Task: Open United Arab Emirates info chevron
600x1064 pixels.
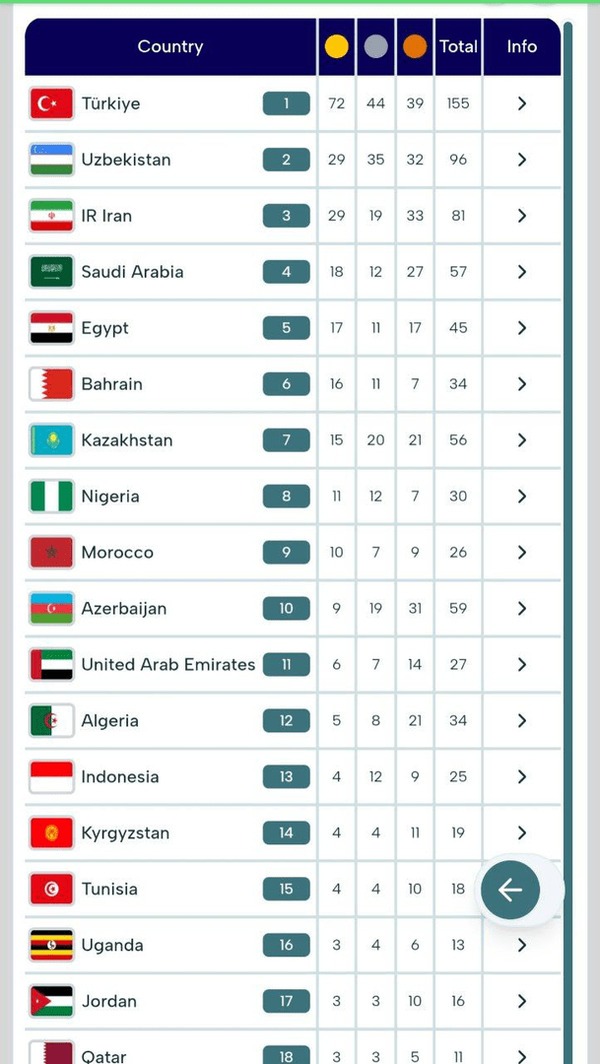Action: pos(522,664)
